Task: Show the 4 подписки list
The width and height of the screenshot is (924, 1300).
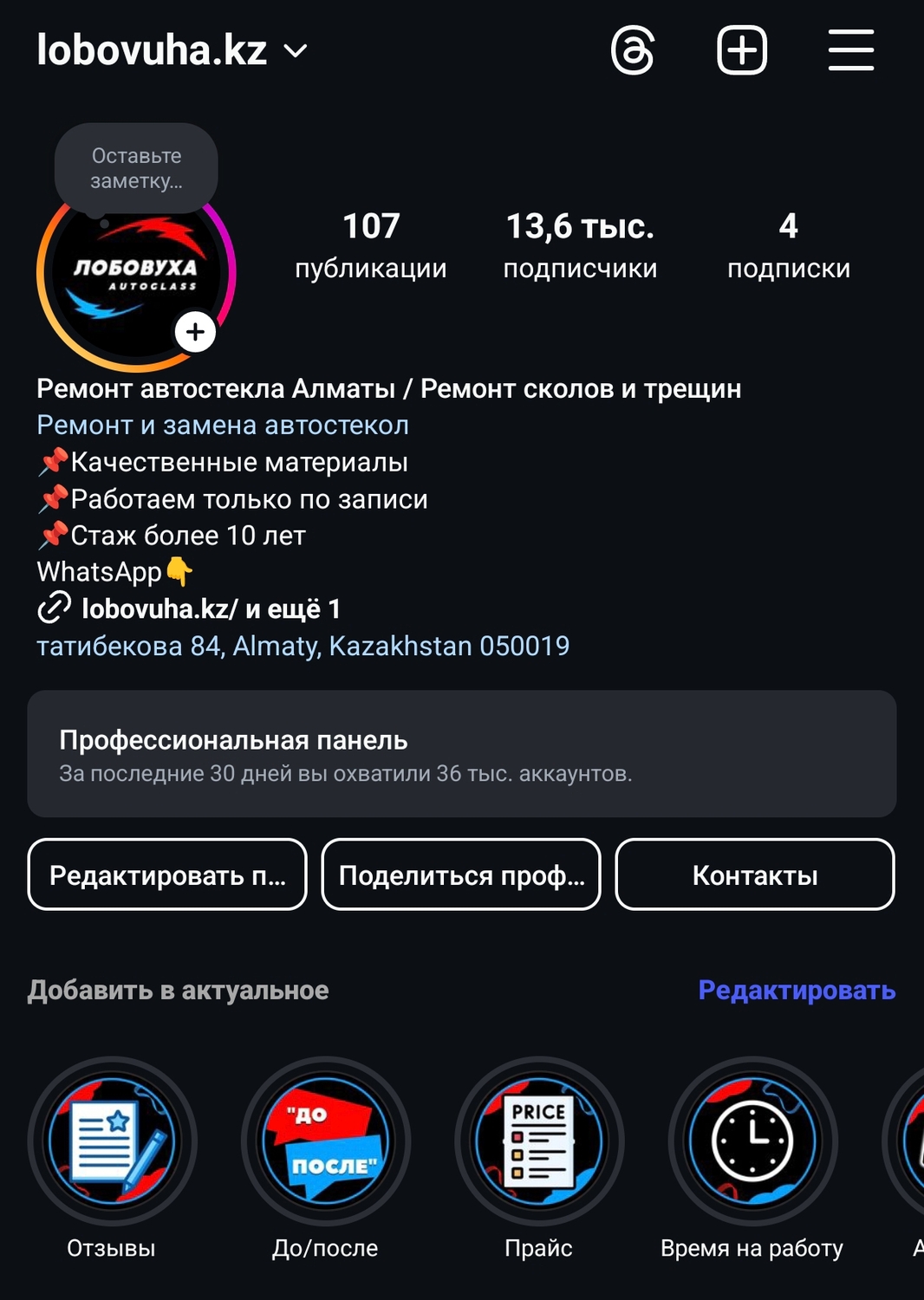Action: [788, 245]
